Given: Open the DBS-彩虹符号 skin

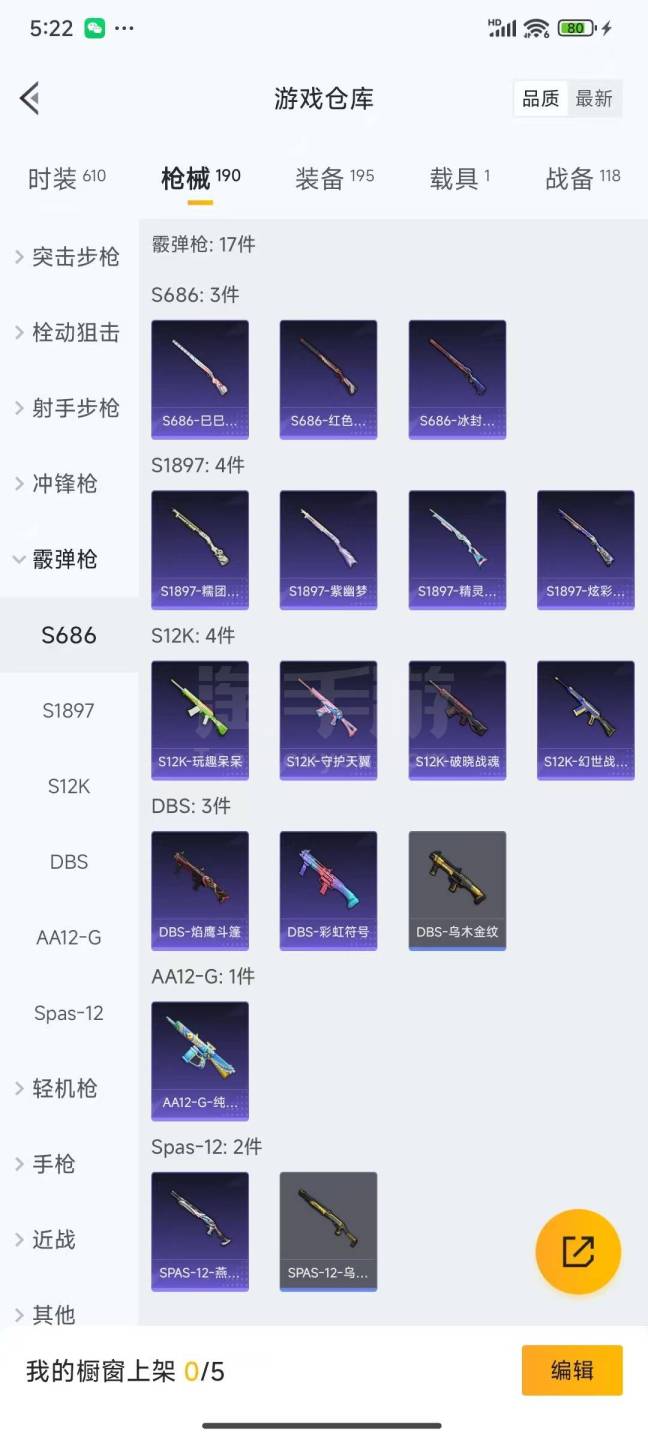Looking at the screenshot, I should [328, 889].
